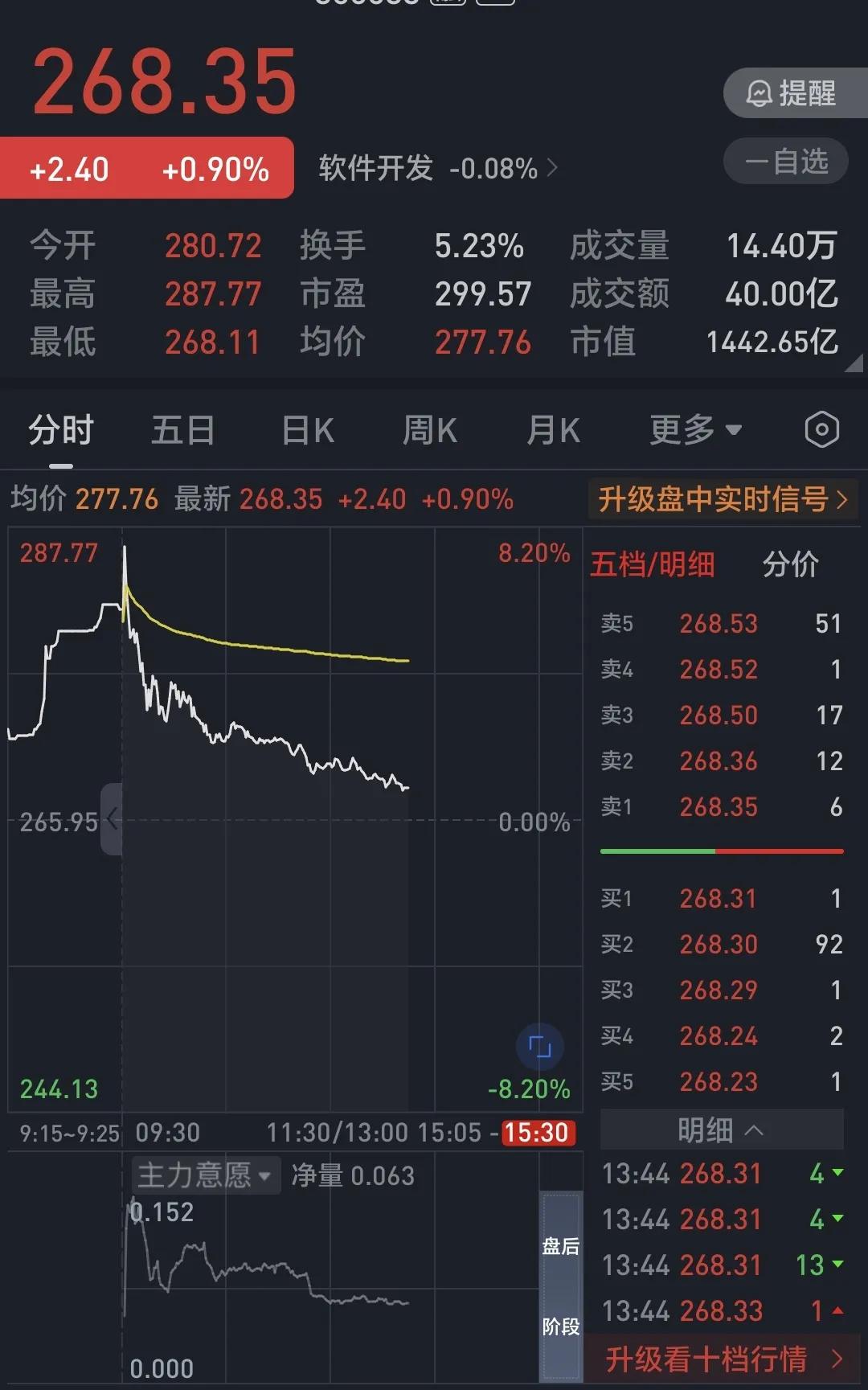Switch to the 分价 tab
This screenshot has height=1390, width=868.
point(790,564)
